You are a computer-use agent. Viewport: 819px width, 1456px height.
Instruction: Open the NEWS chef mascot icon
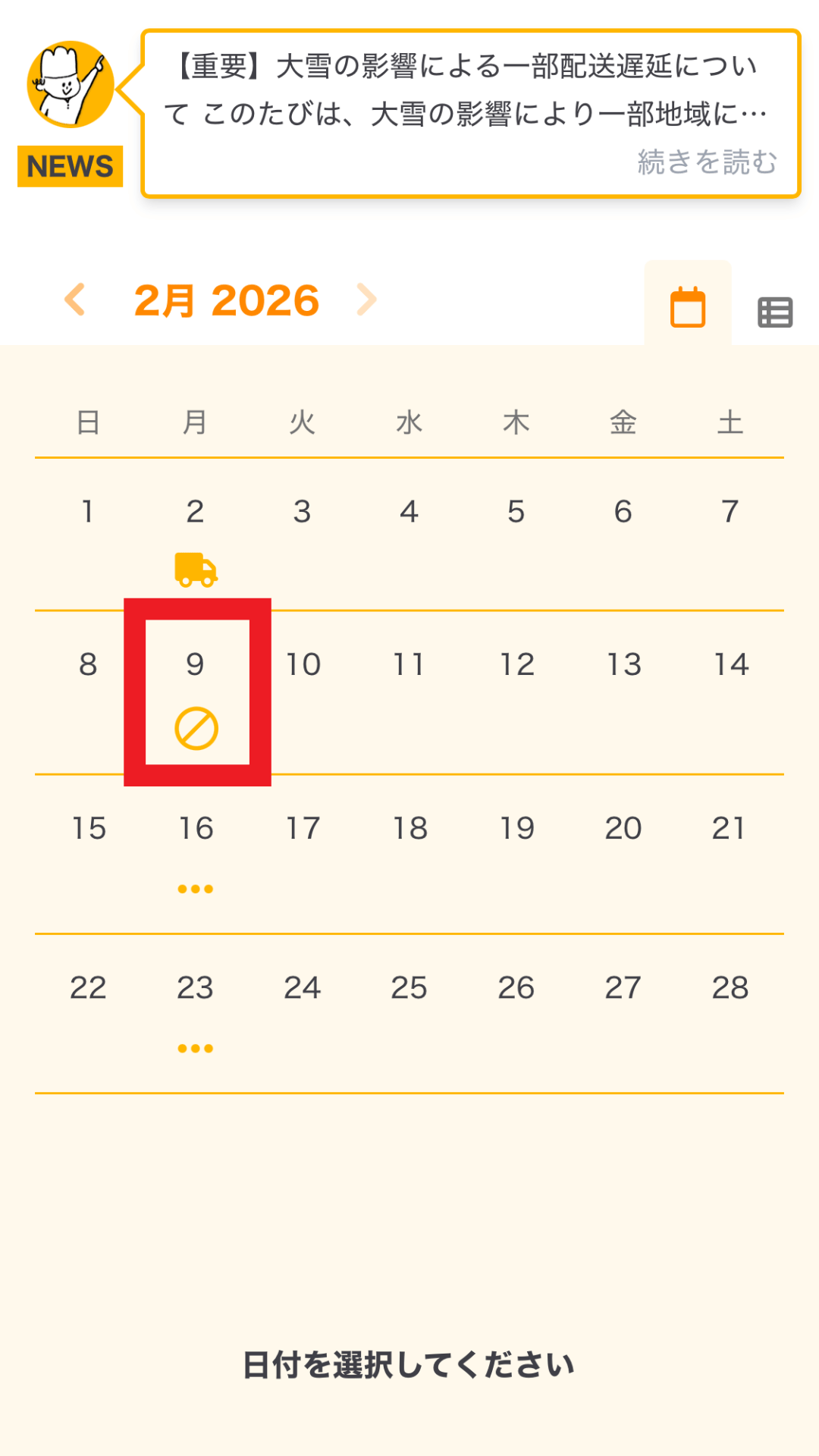point(71,85)
